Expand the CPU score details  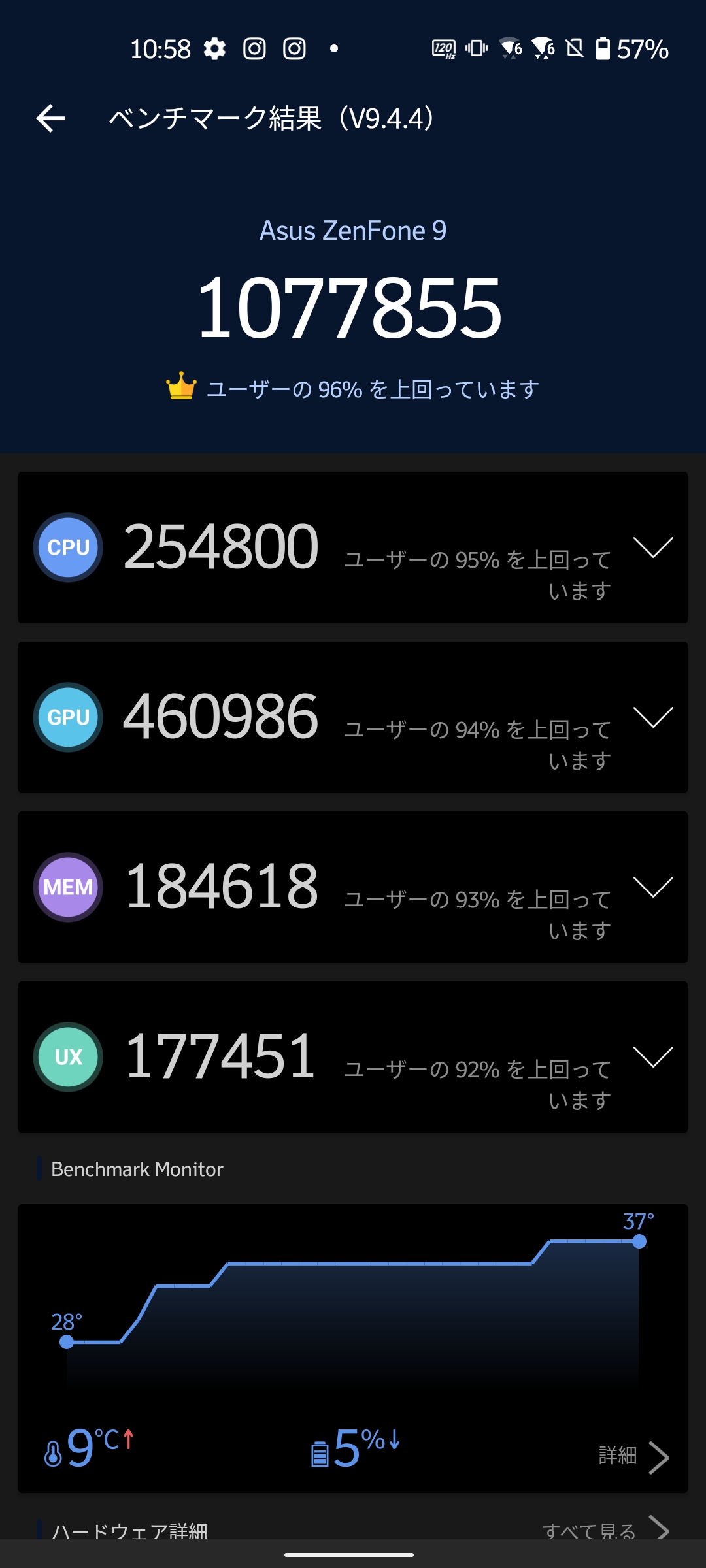pos(653,547)
